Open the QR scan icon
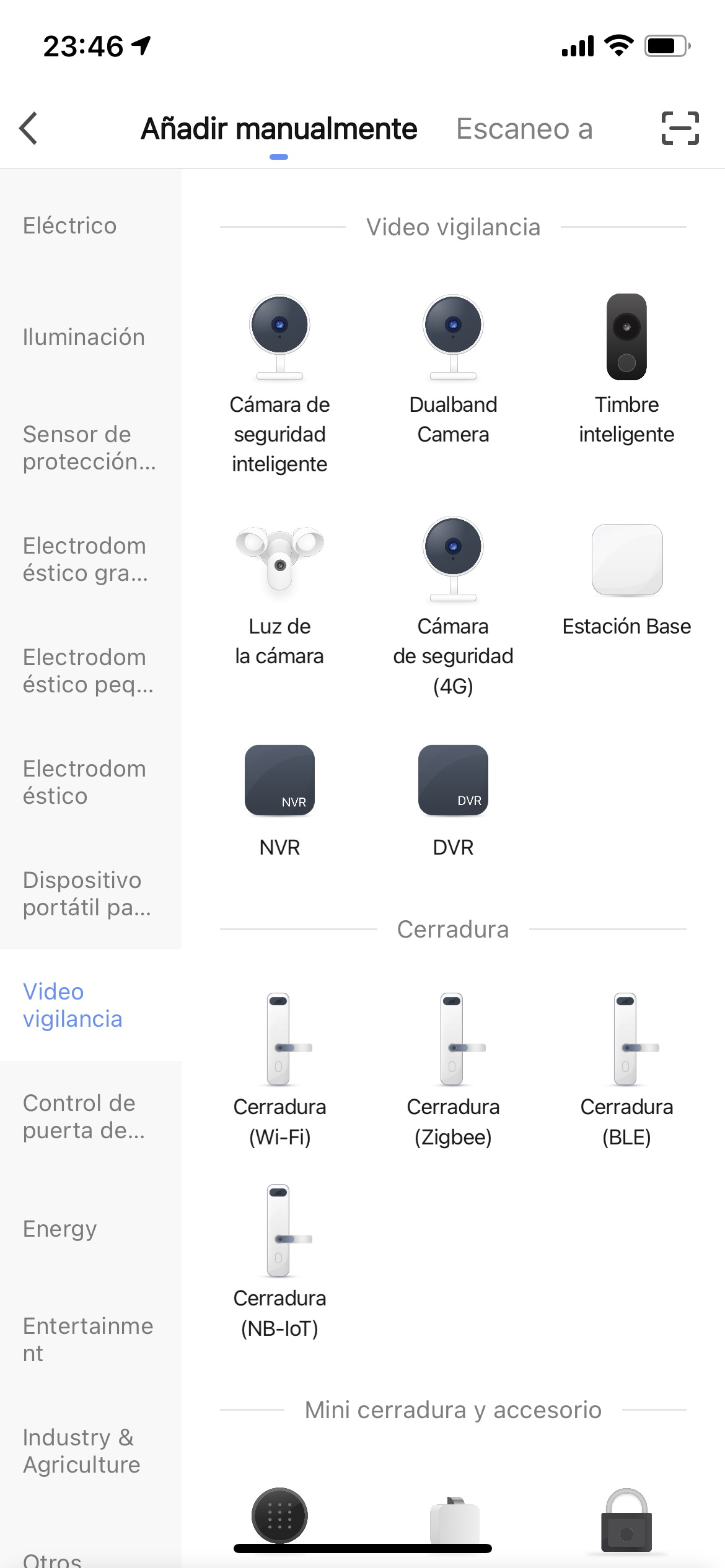 click(x=680, y=128)
